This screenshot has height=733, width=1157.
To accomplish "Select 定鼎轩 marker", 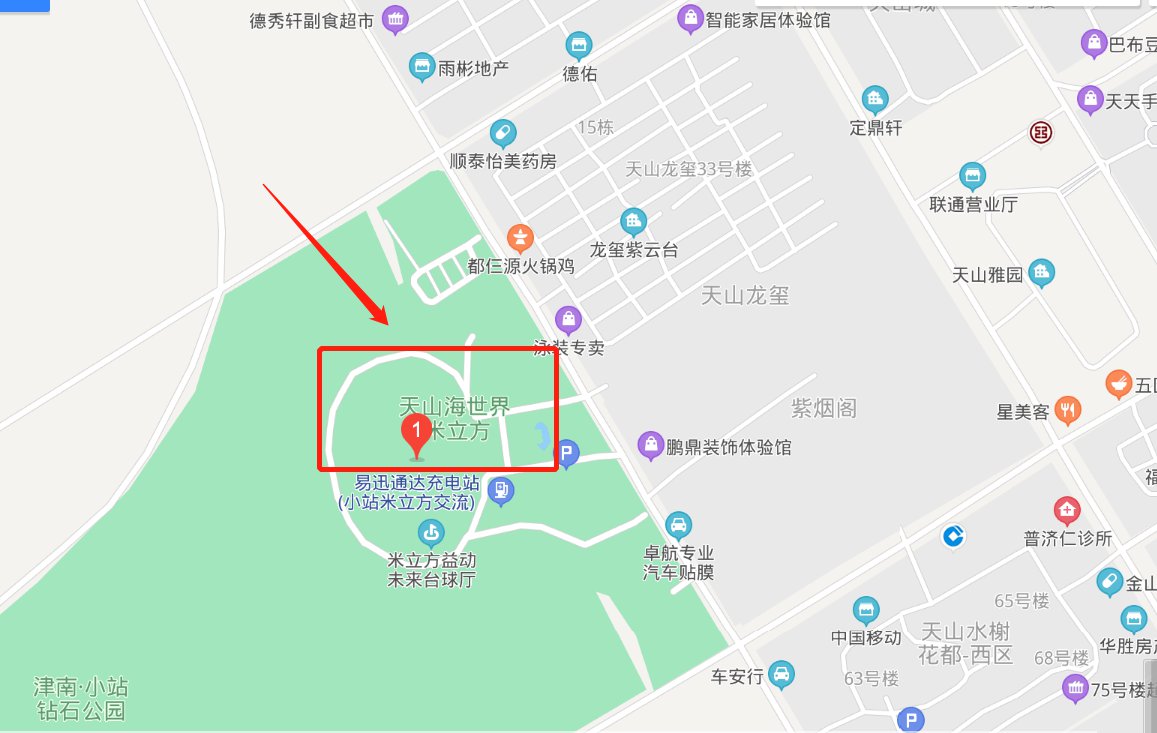I will pyautogui.click(x=875, y=99).
